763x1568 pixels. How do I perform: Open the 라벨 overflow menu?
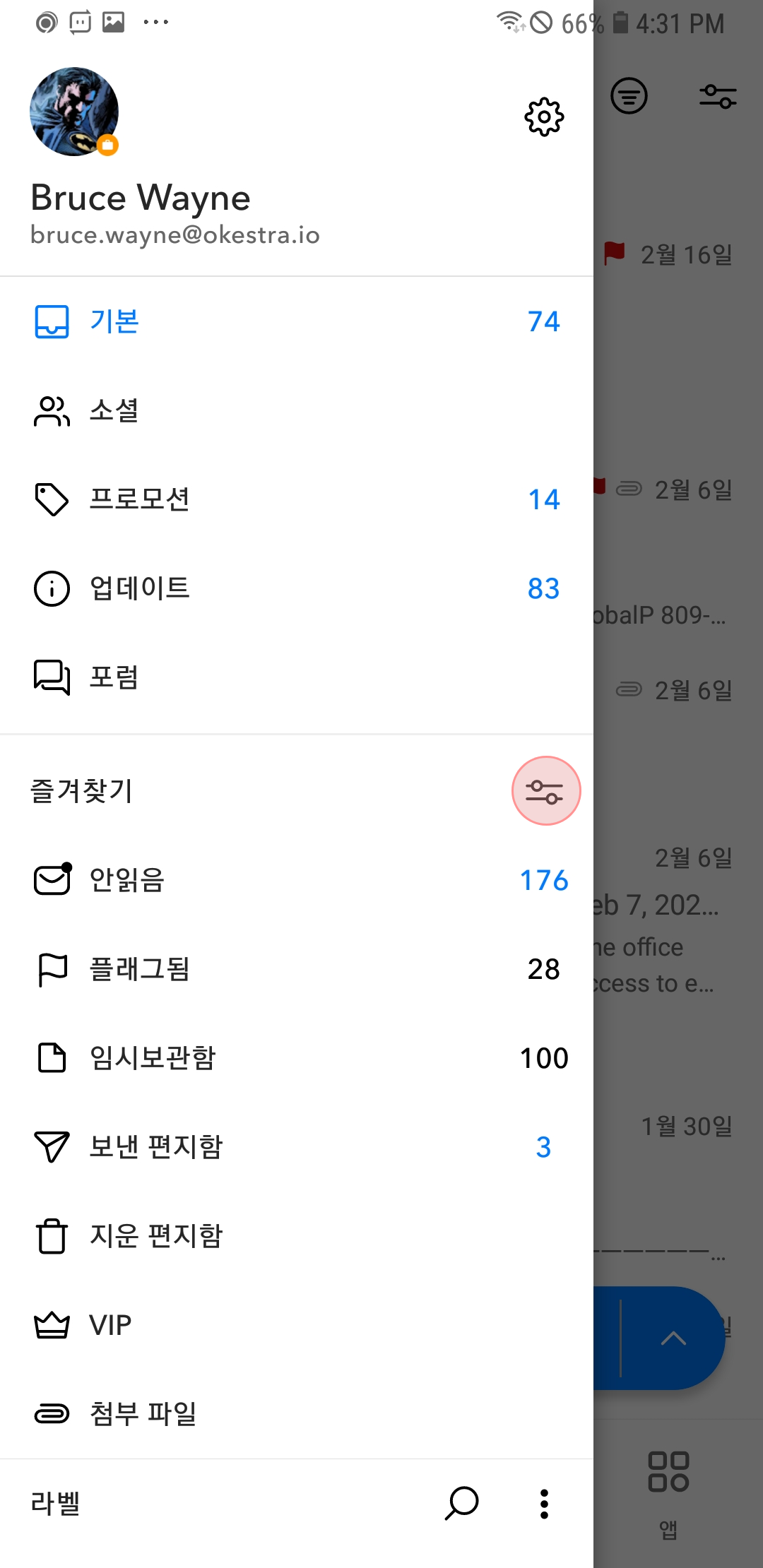544,1504
